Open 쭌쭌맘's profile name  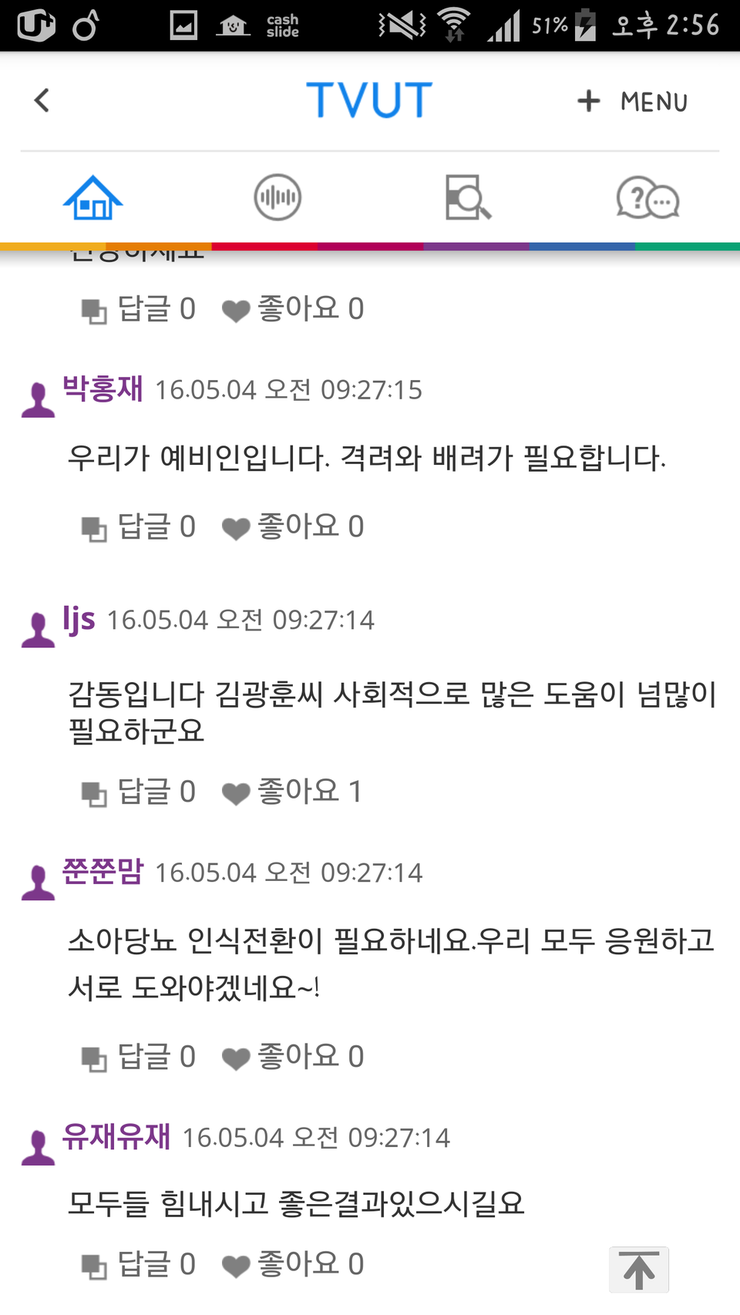(103, 872)
